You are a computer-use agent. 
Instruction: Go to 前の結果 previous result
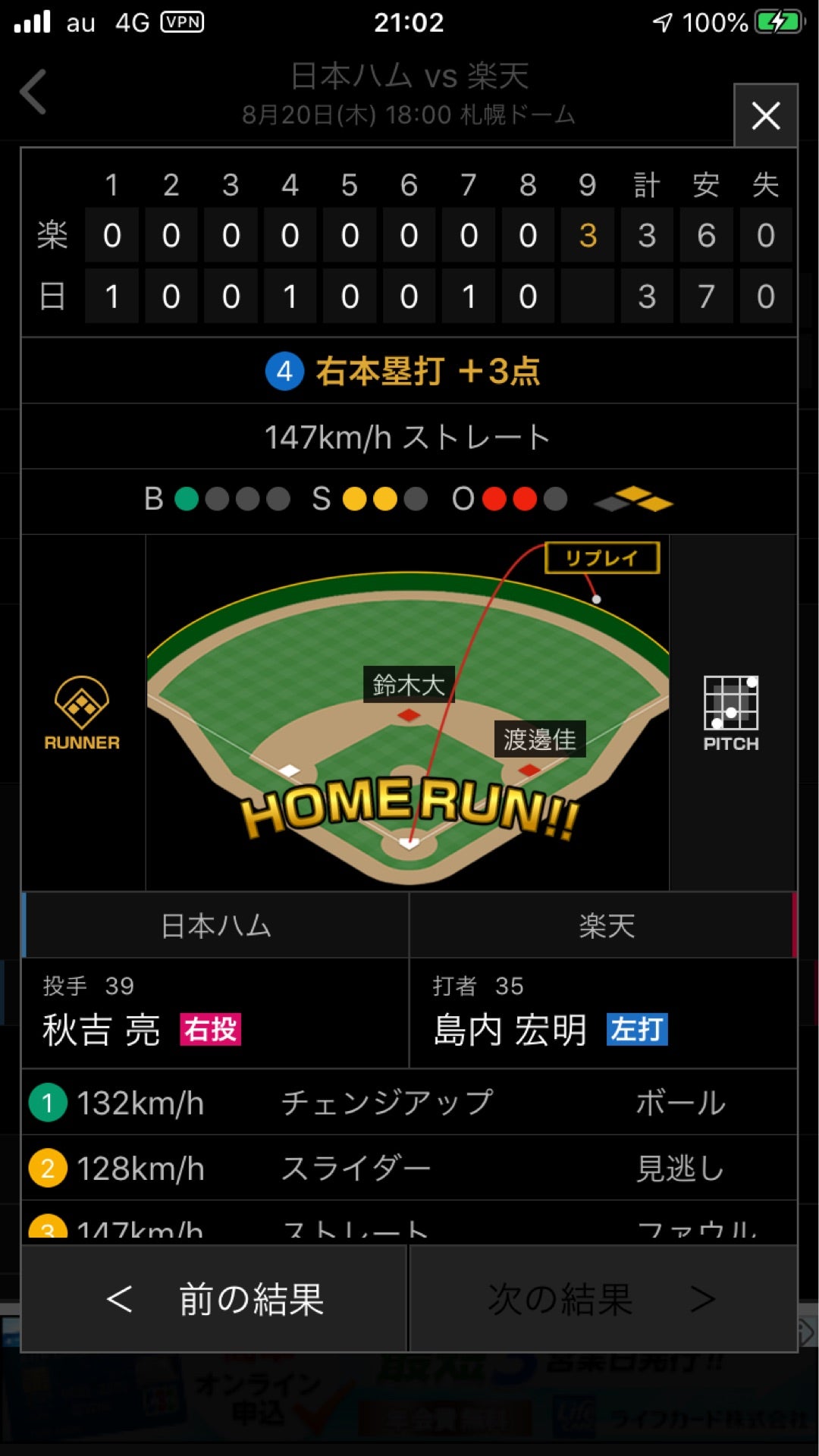[x=215, y=1299]
